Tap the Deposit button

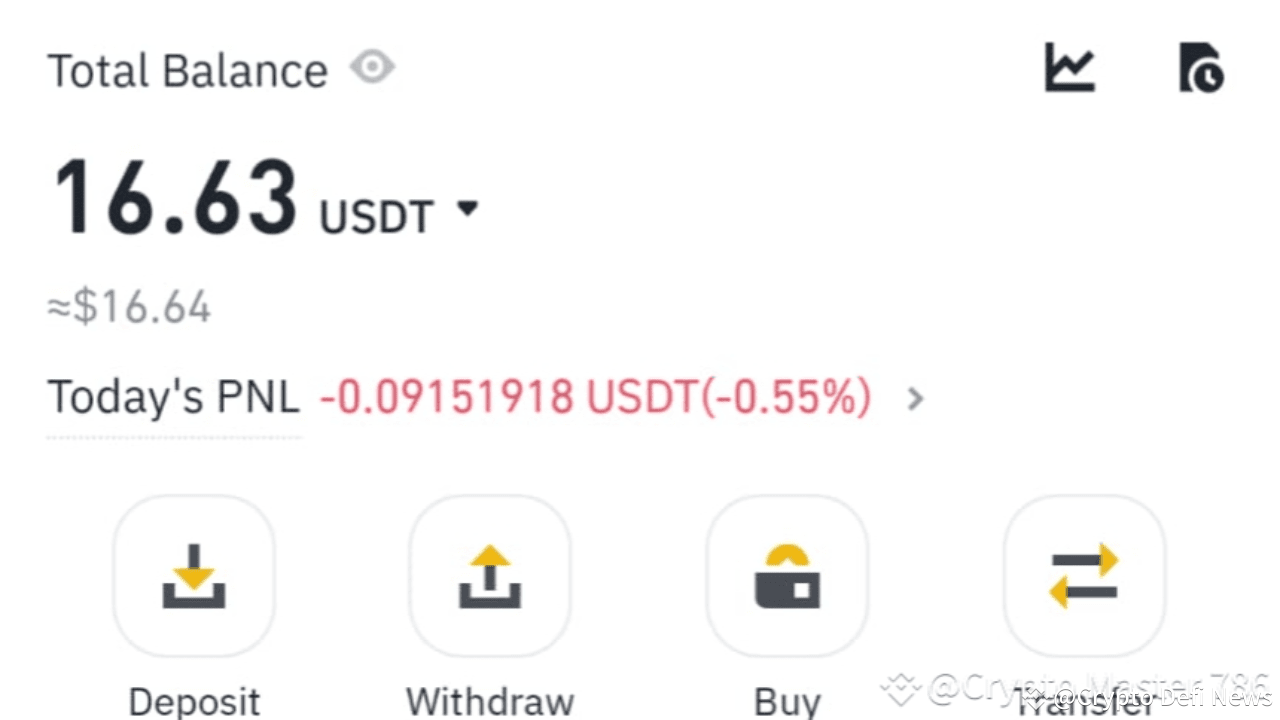click(194, 576)
